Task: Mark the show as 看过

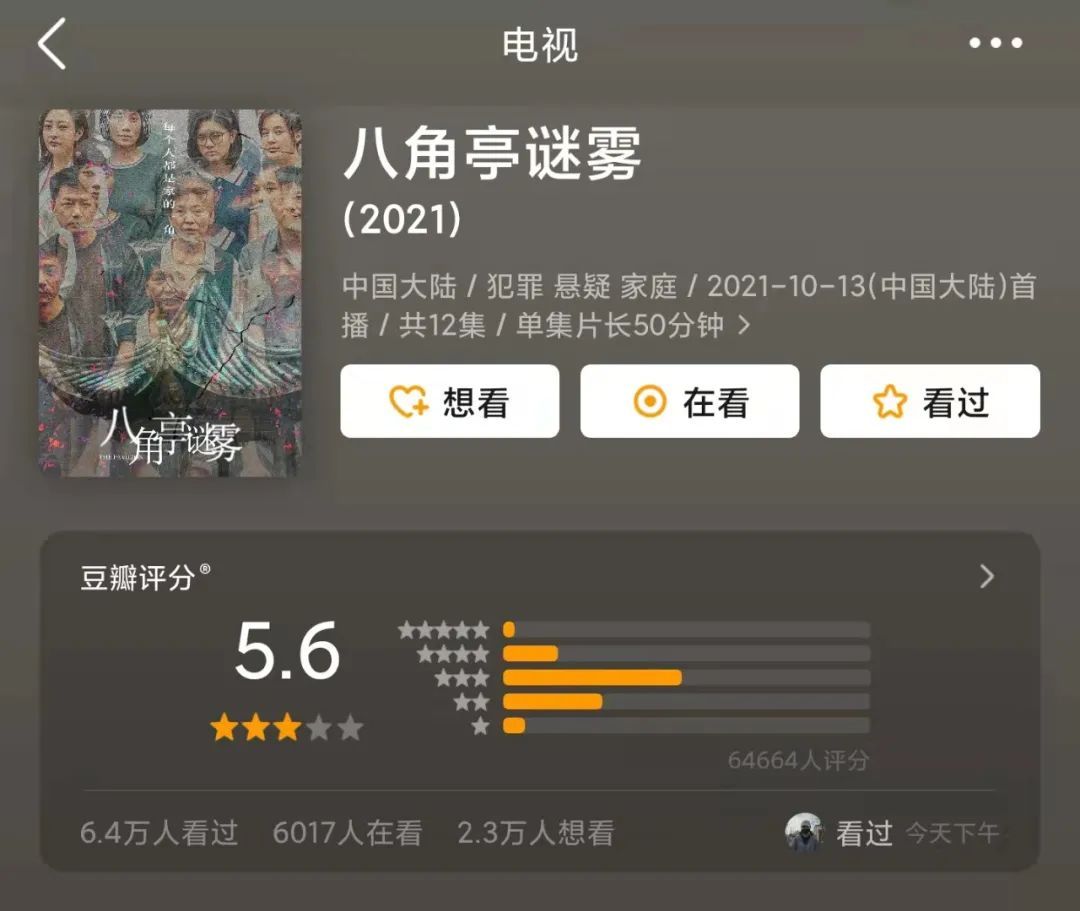Action: coord(930,402)
